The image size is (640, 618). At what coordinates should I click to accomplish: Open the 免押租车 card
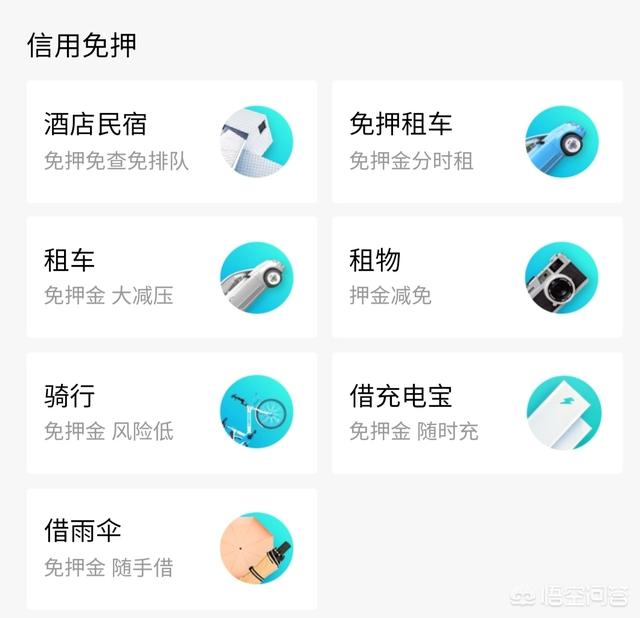tap(477, 142)
